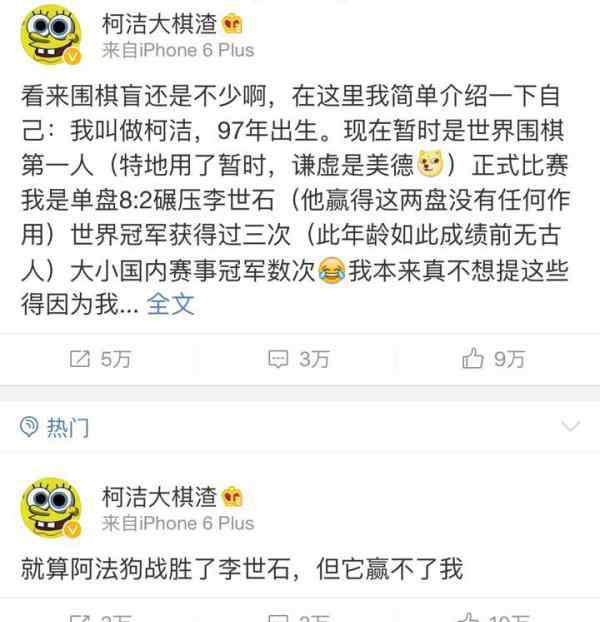Open the post about 阿法狗战胜了李世石
The image size is (600, 622).
tap(242, 568)
